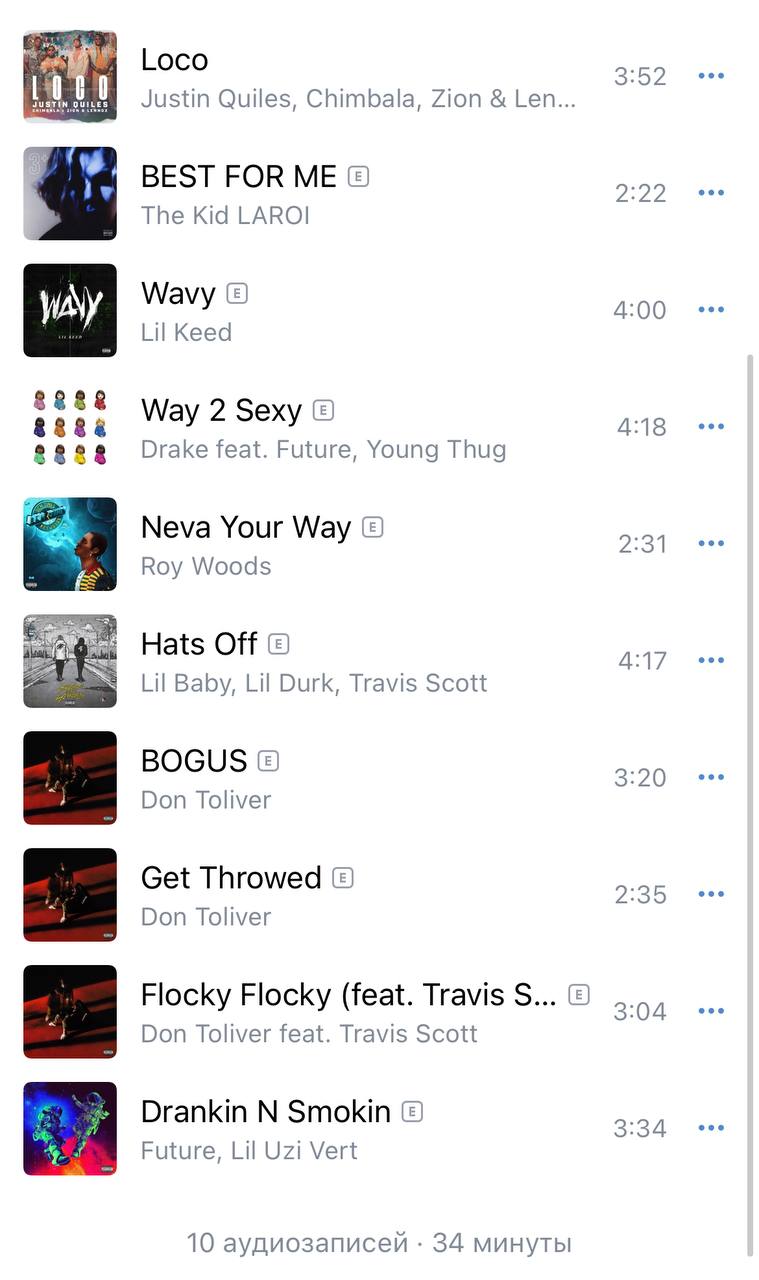
Task: Open the three-dot menu for Hats Off
Action: [710, 661]
